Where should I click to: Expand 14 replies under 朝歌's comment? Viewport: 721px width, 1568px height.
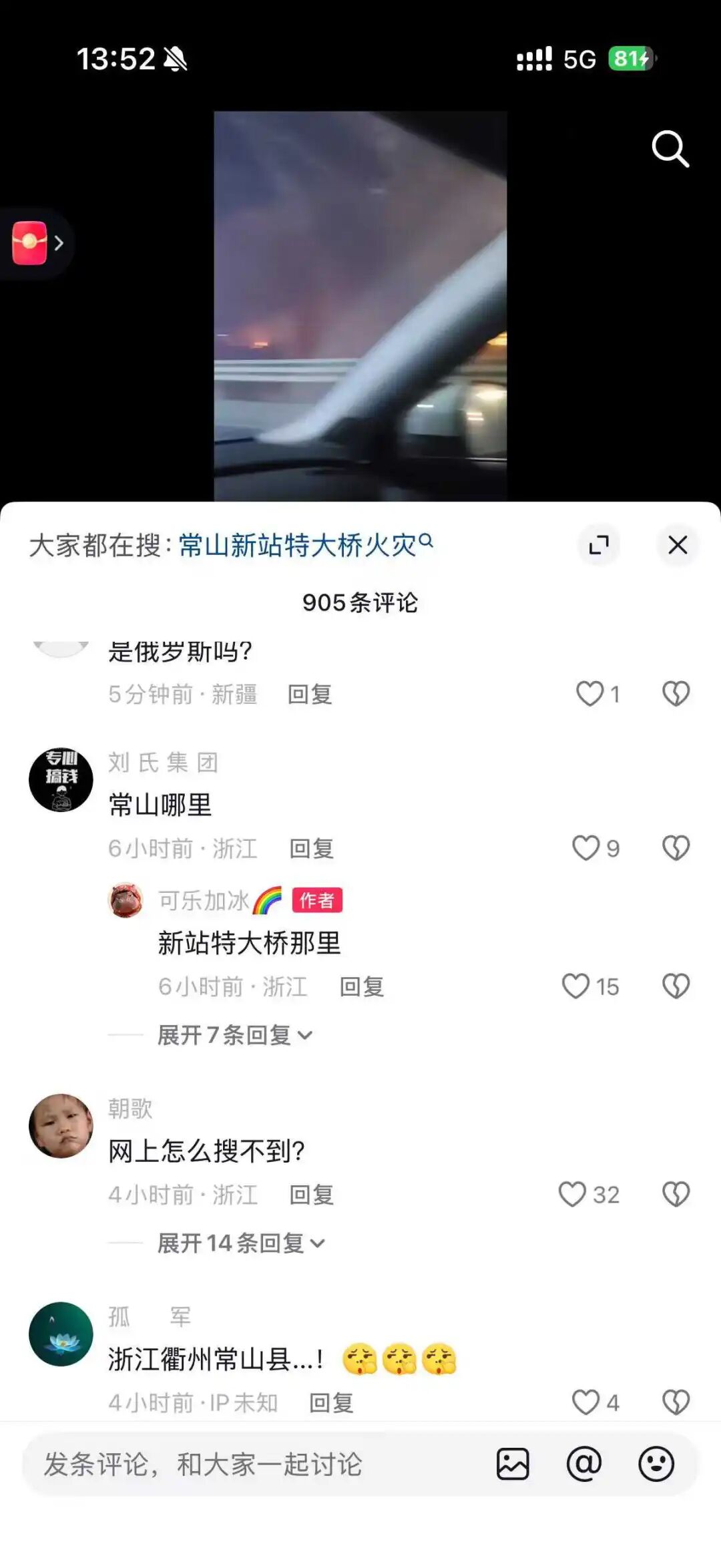[240, 1243]
